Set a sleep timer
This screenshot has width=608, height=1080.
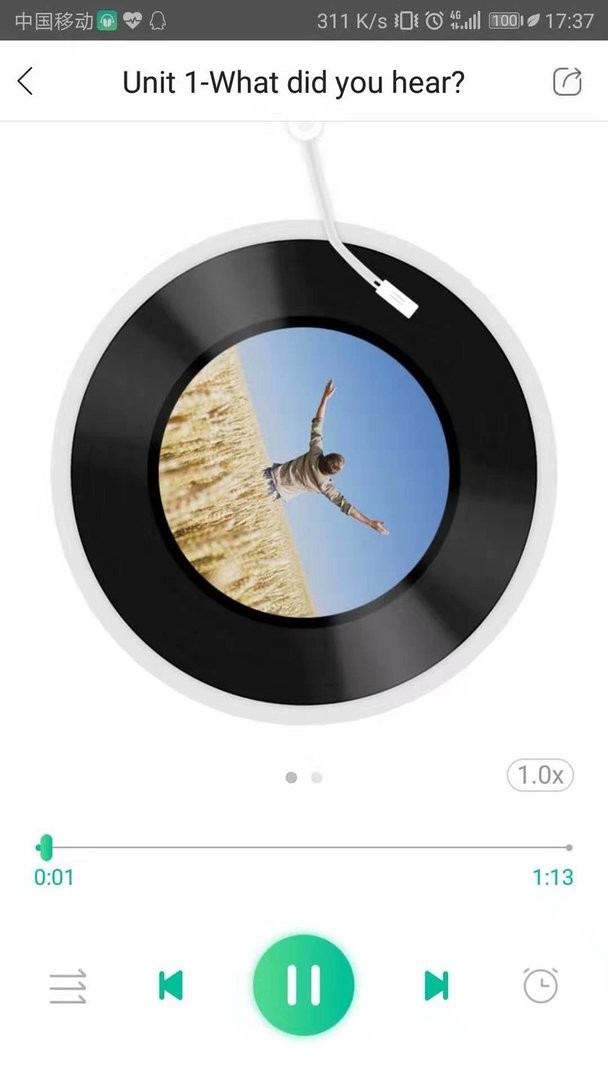540,986
